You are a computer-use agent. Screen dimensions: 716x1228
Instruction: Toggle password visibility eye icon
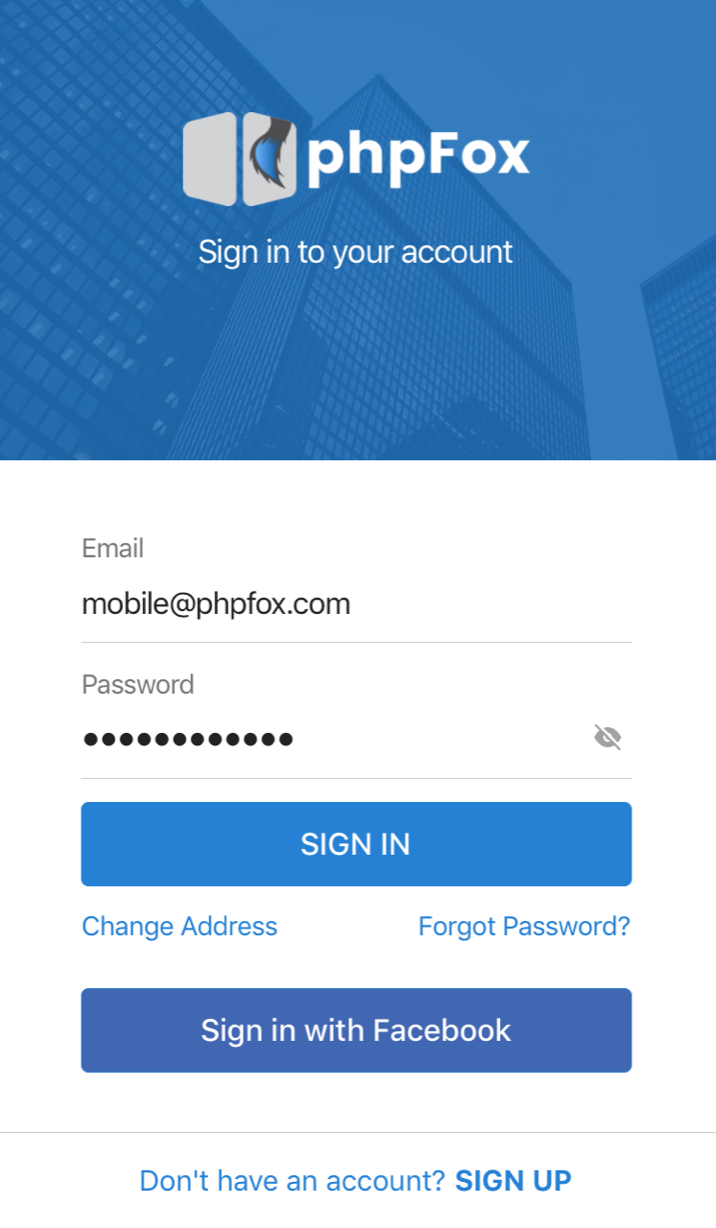pyautogui.click(x=608, y=738)
